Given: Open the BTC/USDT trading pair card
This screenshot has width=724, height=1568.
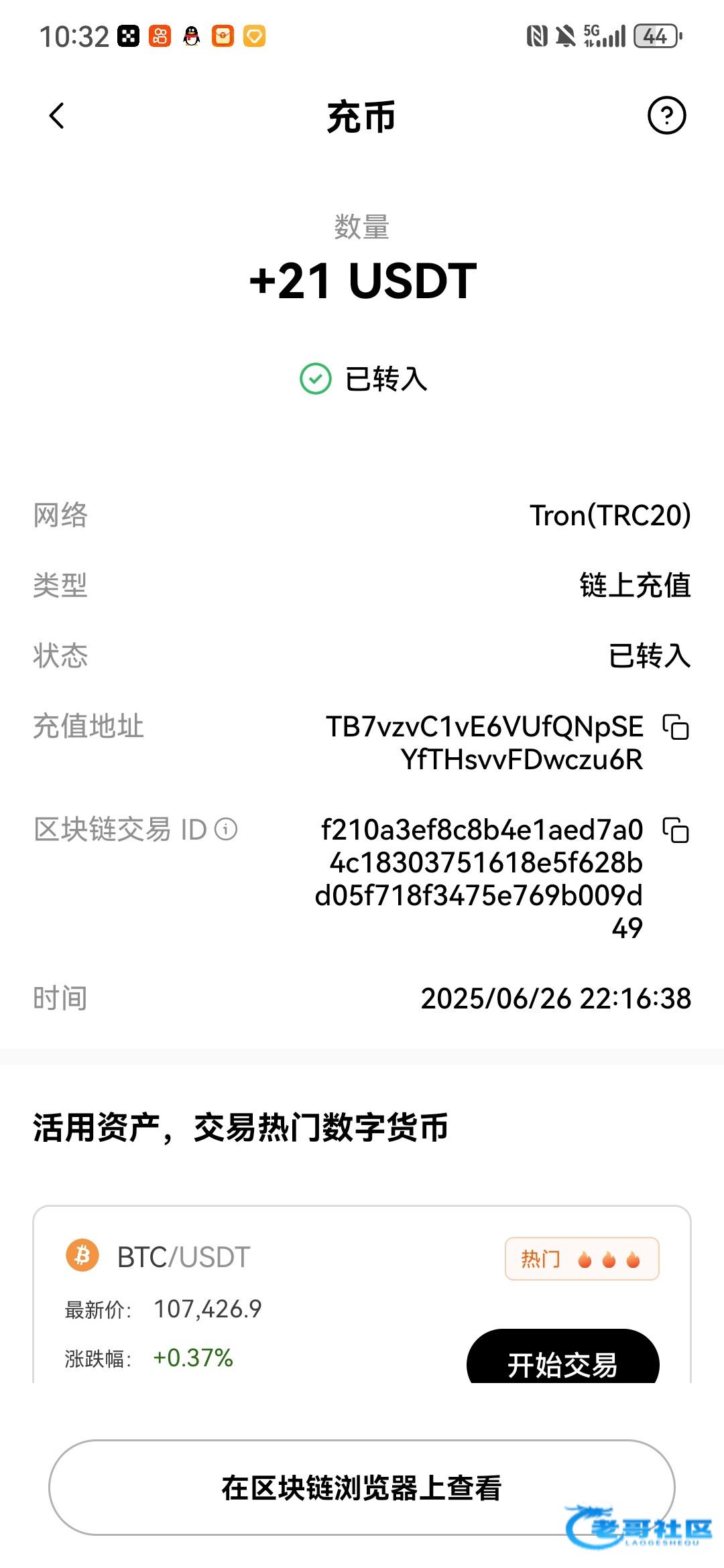Looking at the screenshot, I should (362, 1295).
